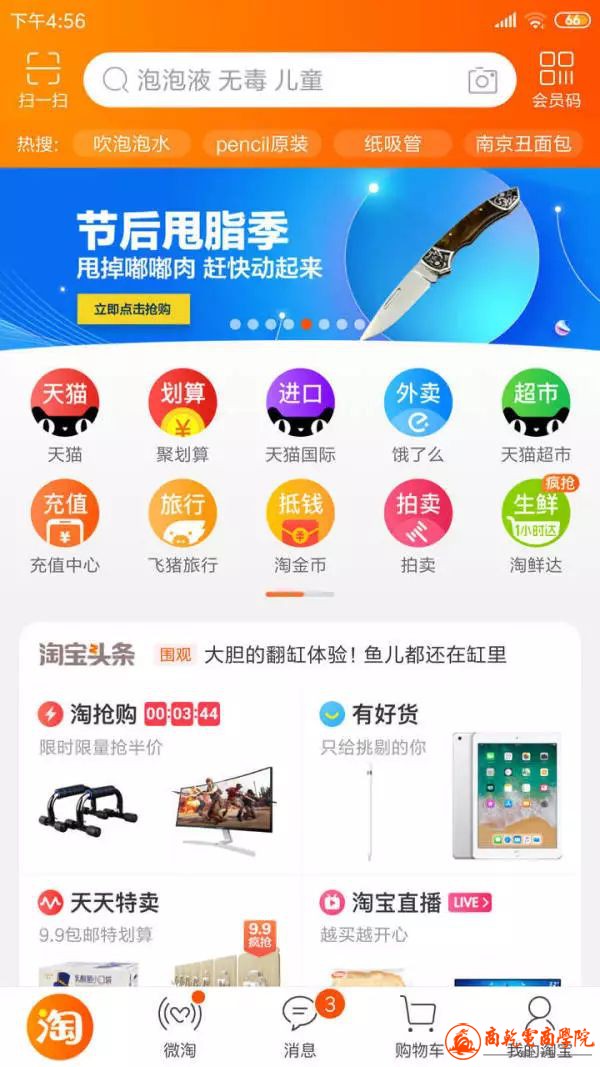
Task: Open the 淘抢购 flash sale card
Action: [160, 770]
